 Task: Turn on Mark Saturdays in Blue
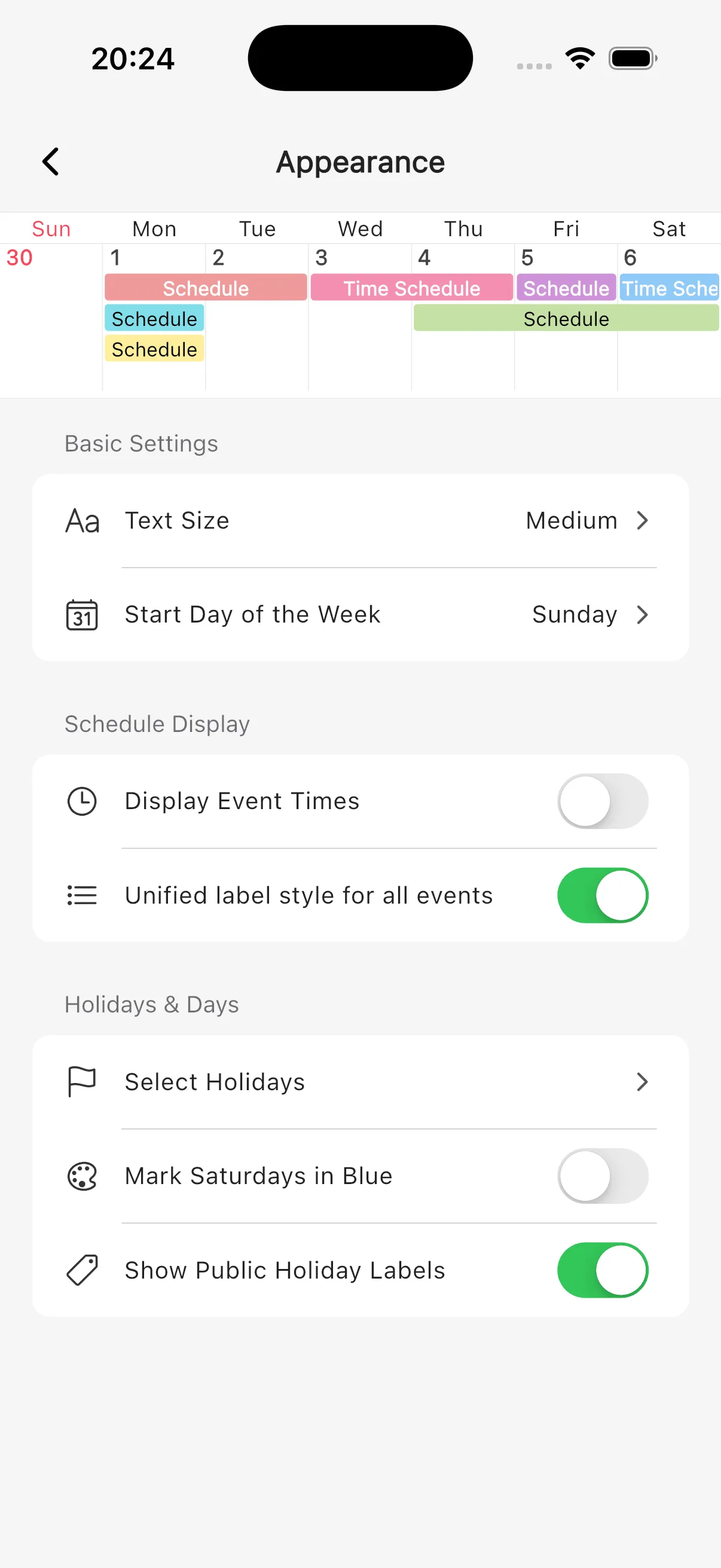tap(603, 1175)
